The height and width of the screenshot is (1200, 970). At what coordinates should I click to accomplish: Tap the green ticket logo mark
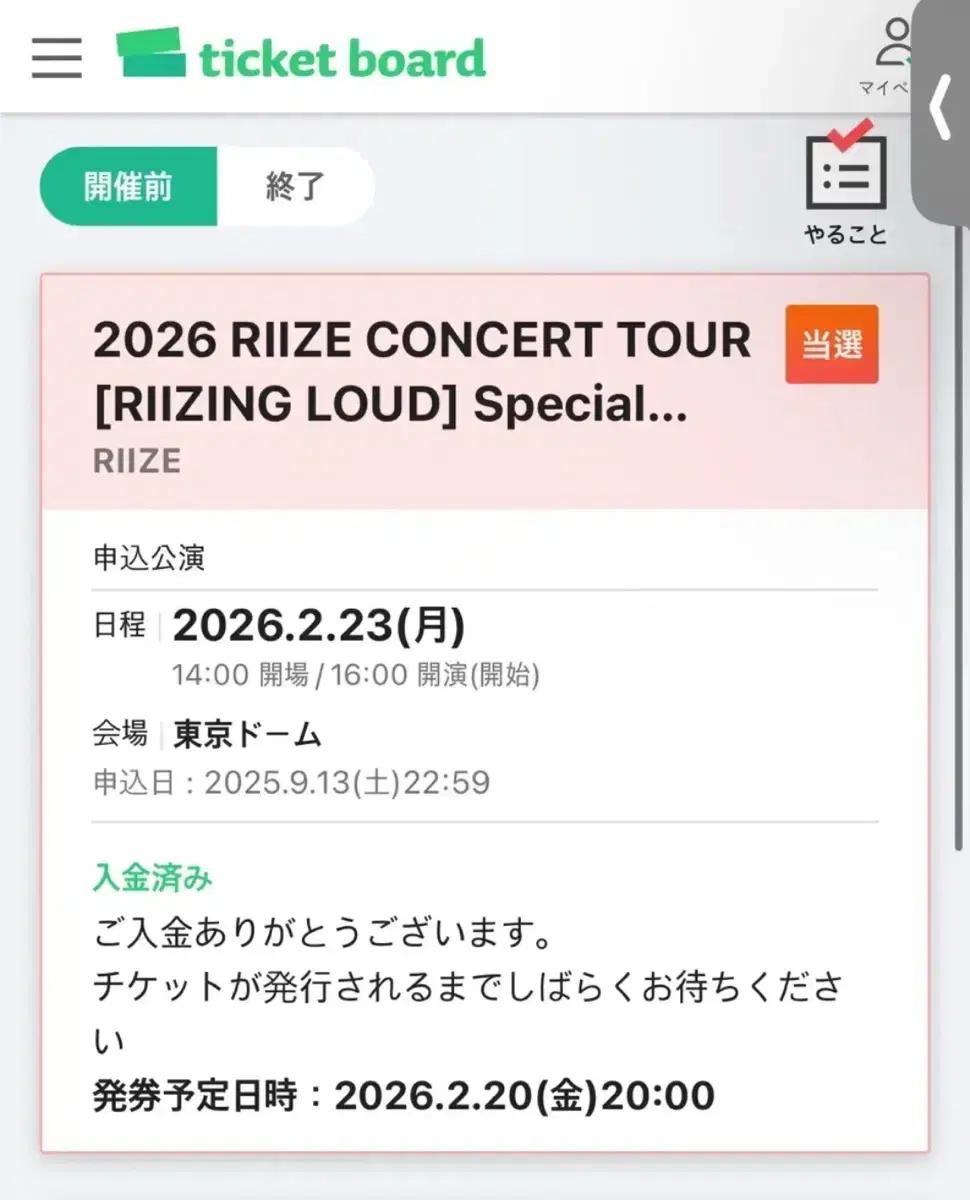[150, 55]
